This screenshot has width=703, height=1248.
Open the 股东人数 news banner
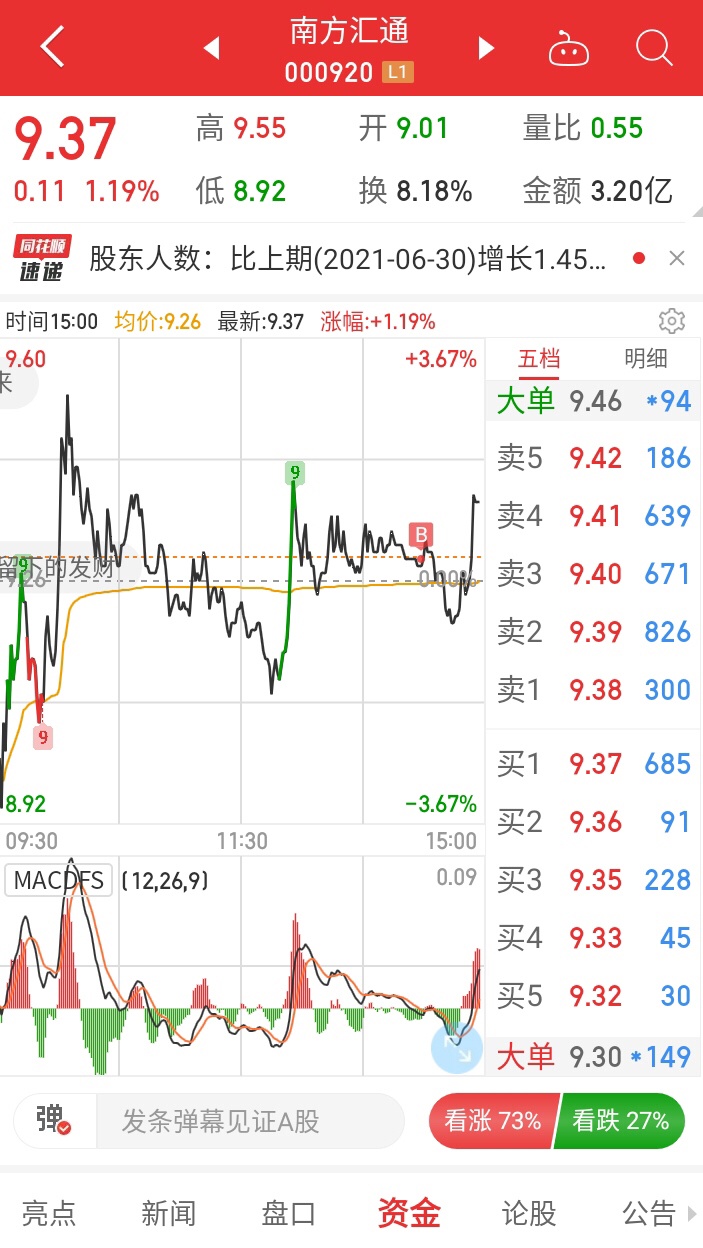[347, 260]
